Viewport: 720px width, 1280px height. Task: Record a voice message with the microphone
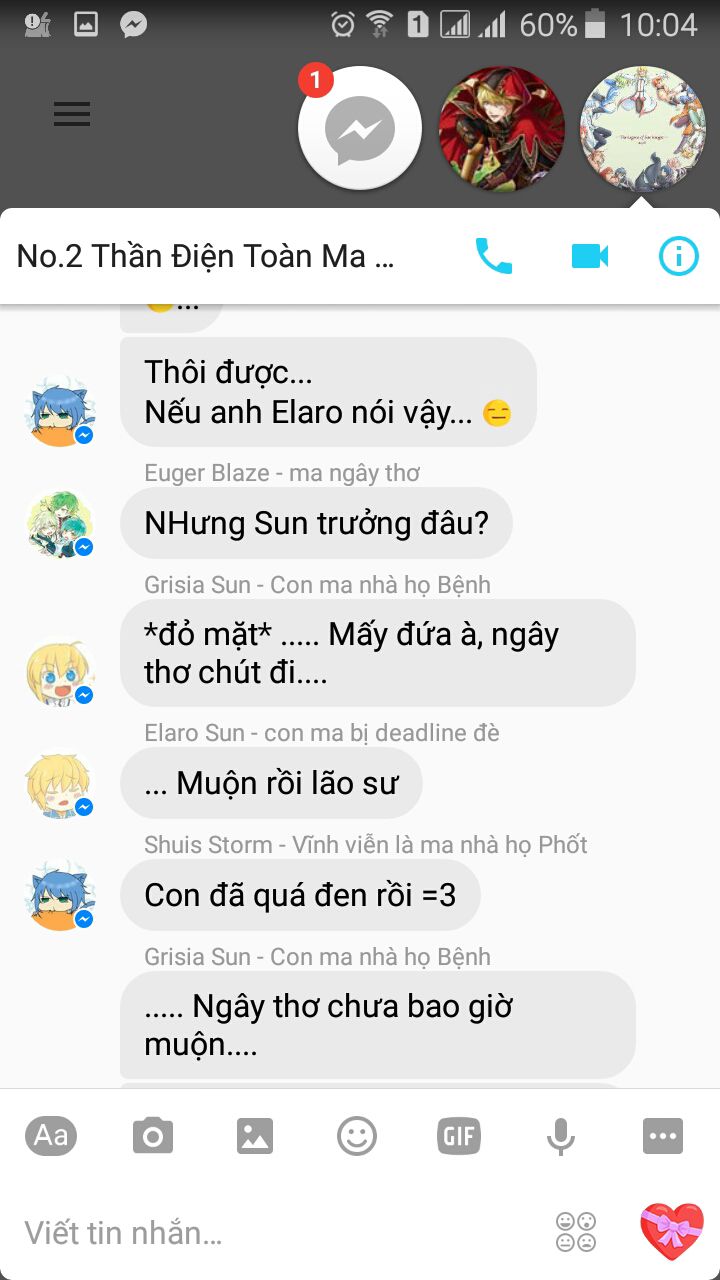coord(561,1136)
